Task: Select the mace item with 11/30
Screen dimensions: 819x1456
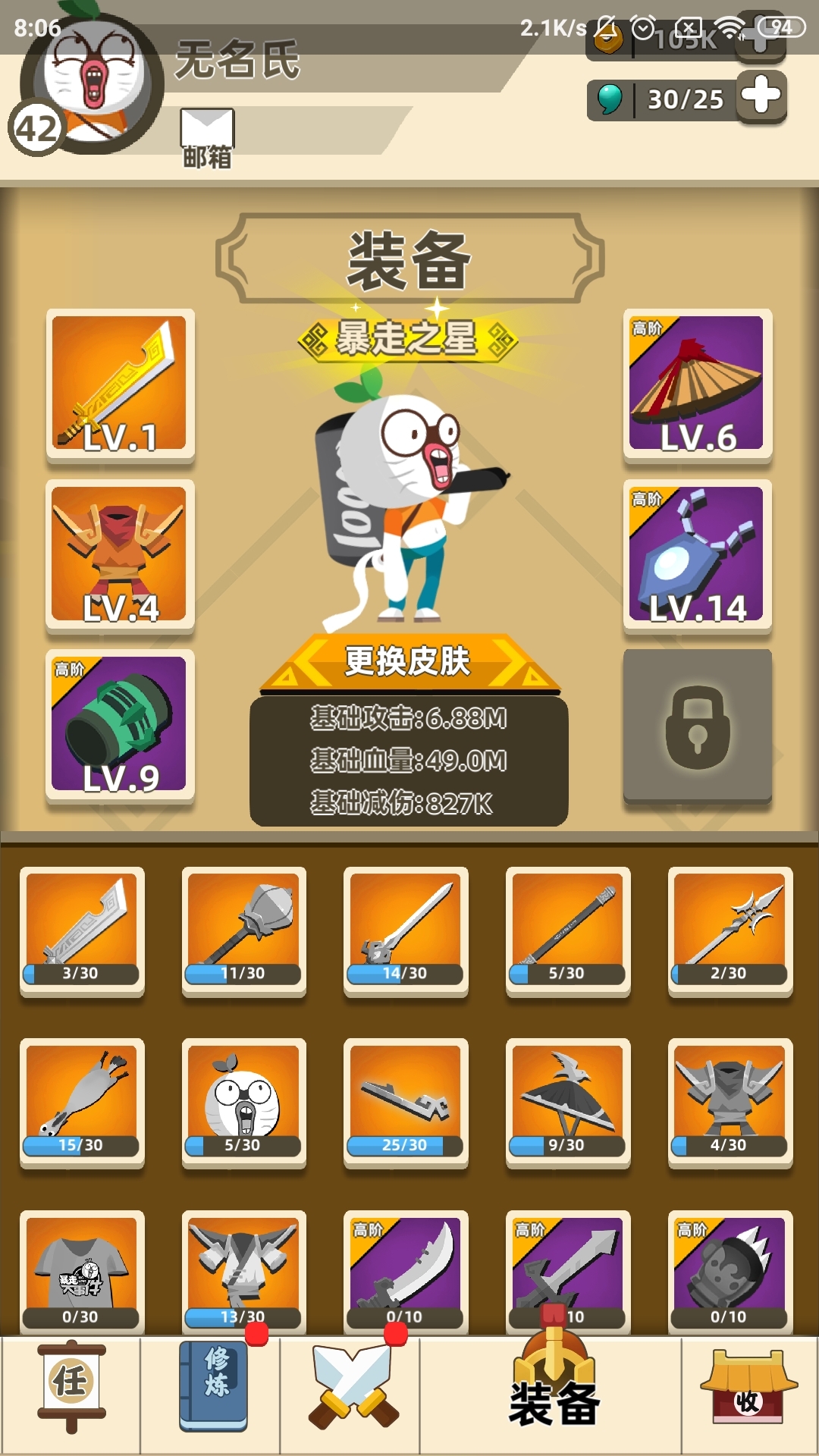Action: (243, 930)
